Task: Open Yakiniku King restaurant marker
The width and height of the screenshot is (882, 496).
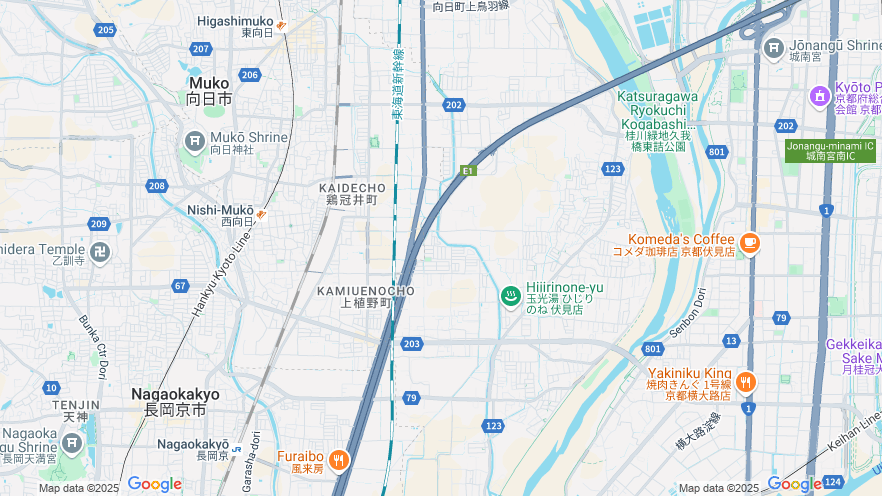Action: tap(745, 381)
